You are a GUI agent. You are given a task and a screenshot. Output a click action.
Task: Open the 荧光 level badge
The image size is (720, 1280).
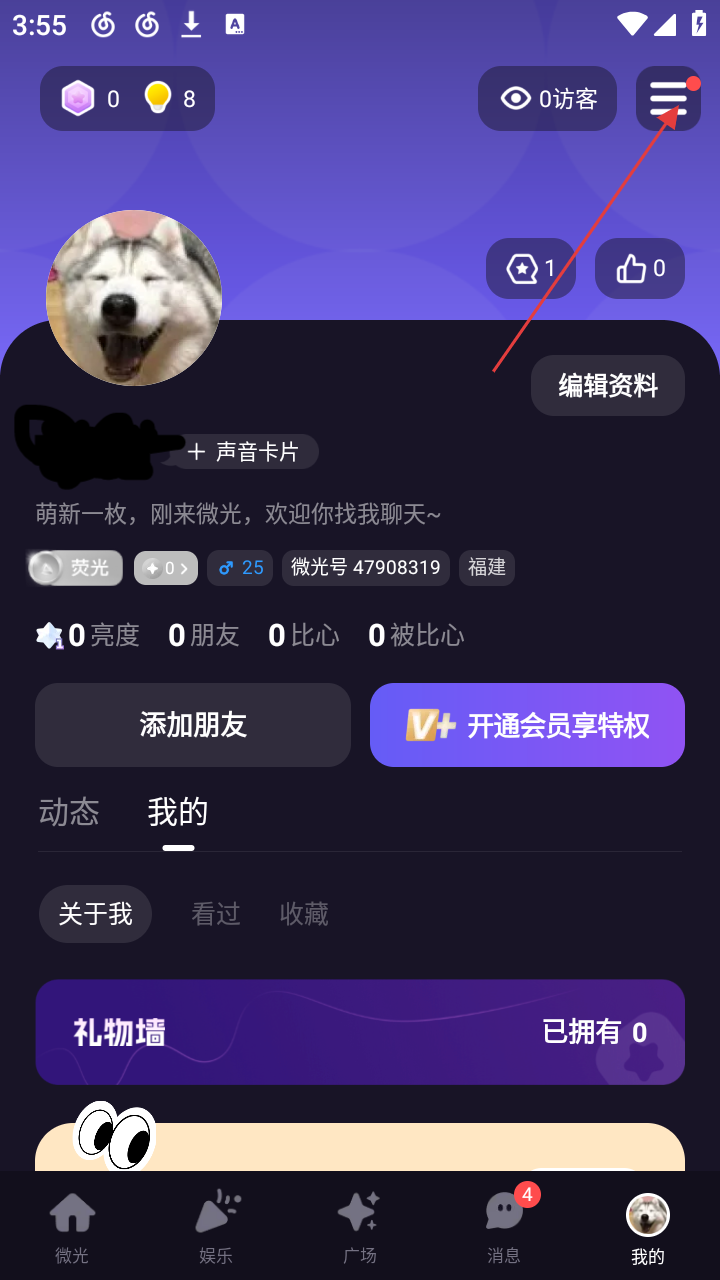[75, 568]
